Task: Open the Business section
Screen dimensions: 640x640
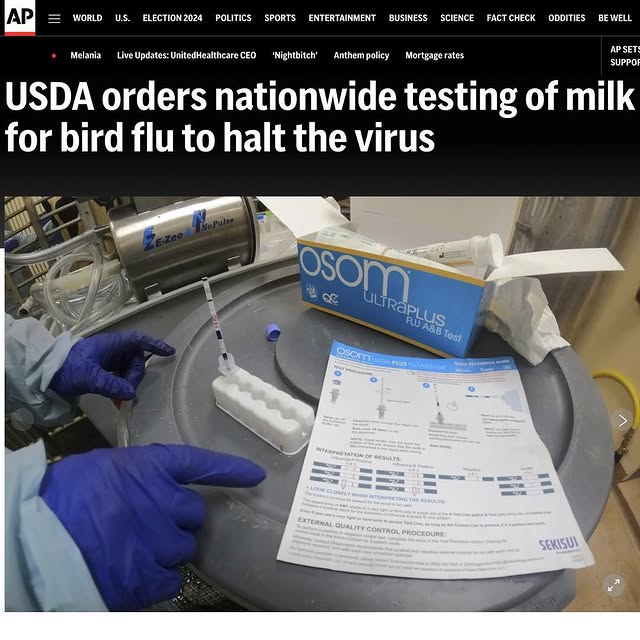Action: (x=408, y=18)
